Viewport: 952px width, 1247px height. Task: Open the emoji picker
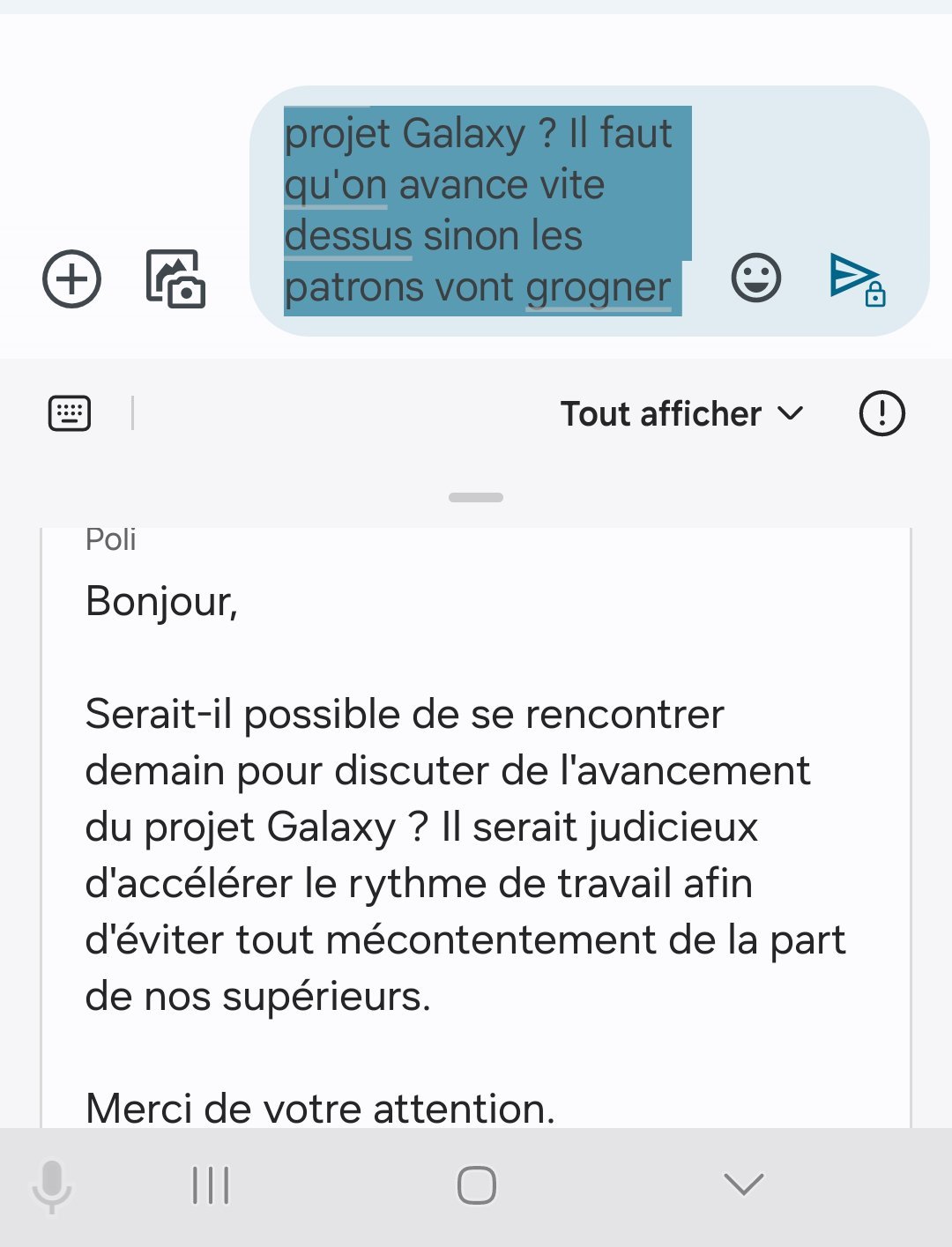pos(755,279)
